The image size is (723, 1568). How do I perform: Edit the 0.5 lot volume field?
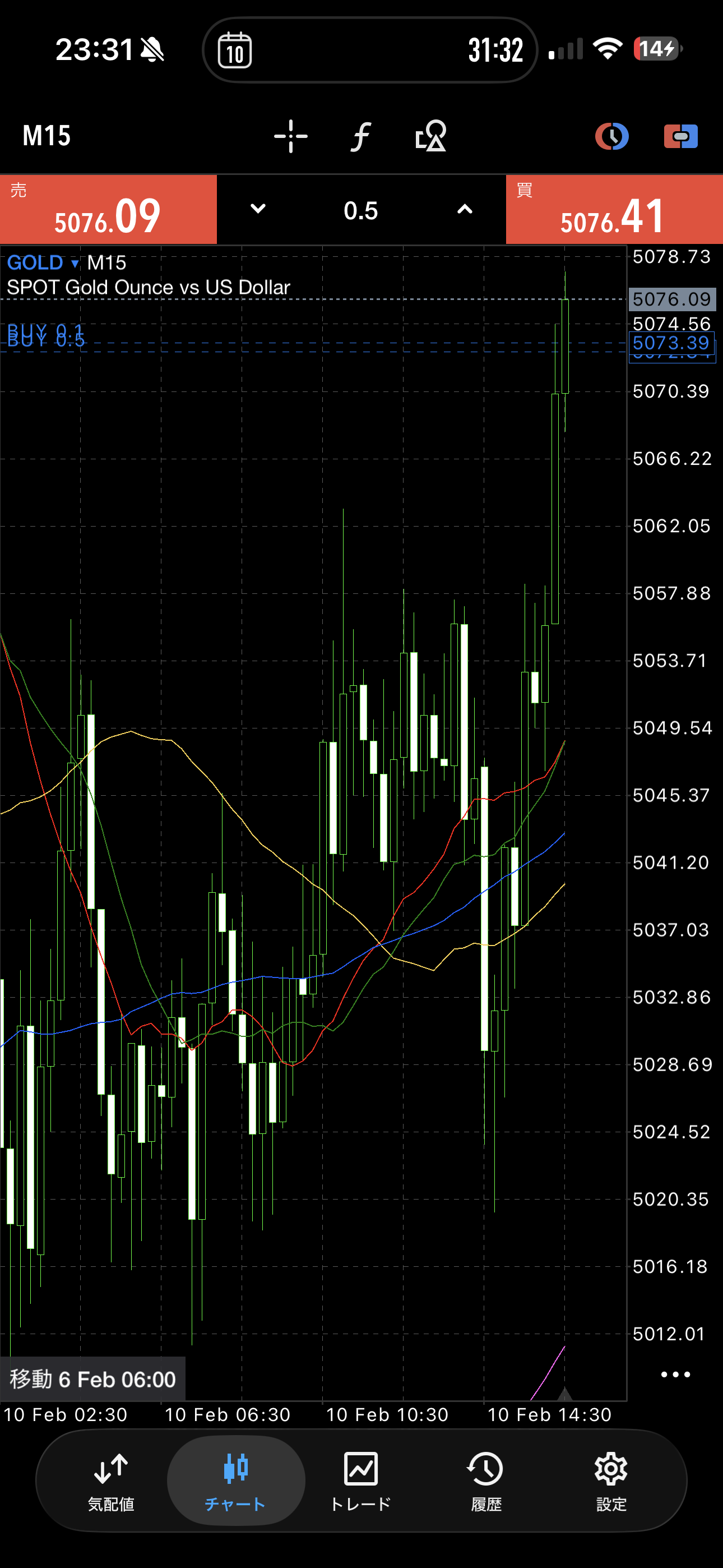(x=361, y=211)
